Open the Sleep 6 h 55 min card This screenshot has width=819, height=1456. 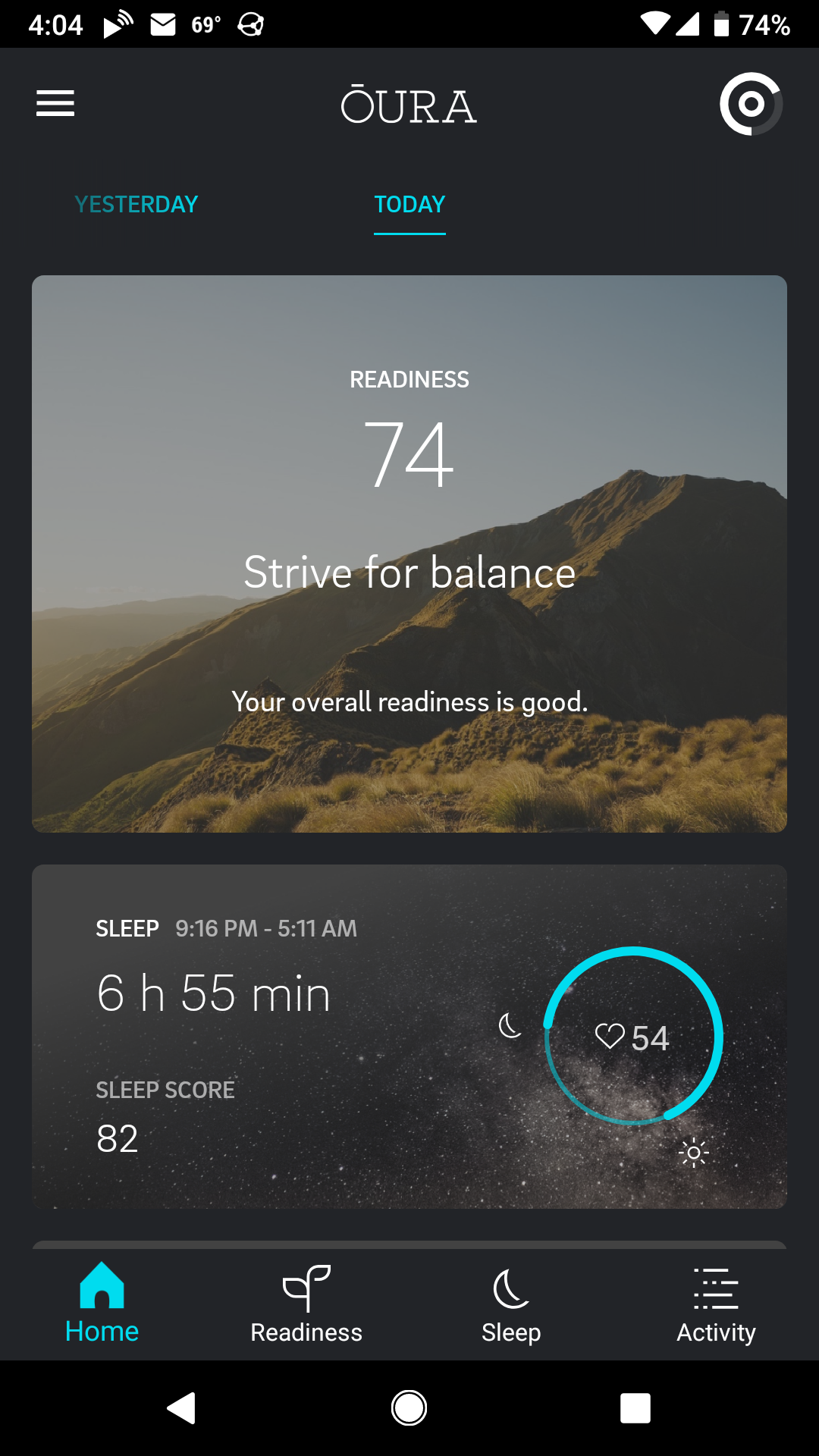pyautogui.click(x=409, y=1036)
